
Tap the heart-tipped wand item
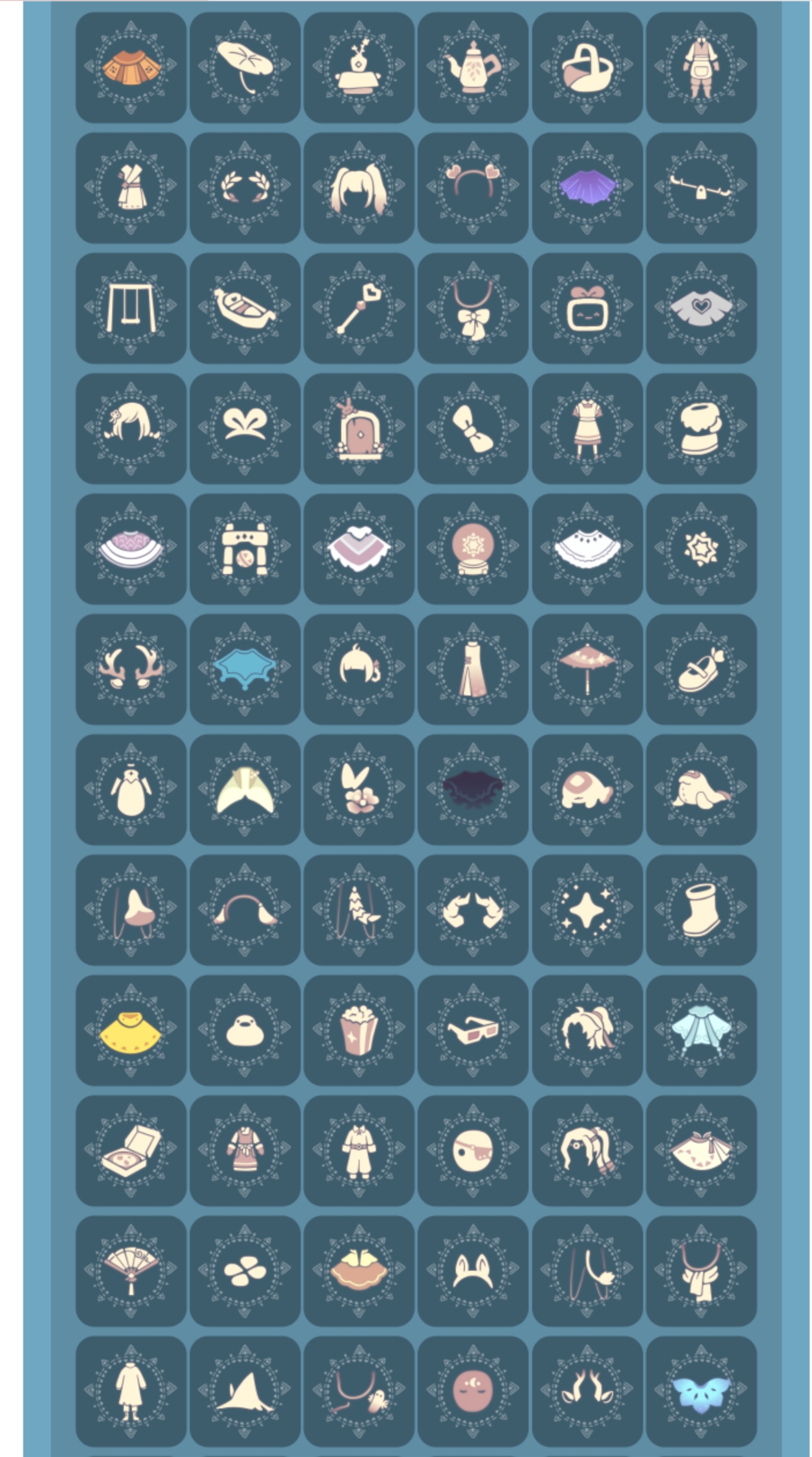click(x=359, y=308)
